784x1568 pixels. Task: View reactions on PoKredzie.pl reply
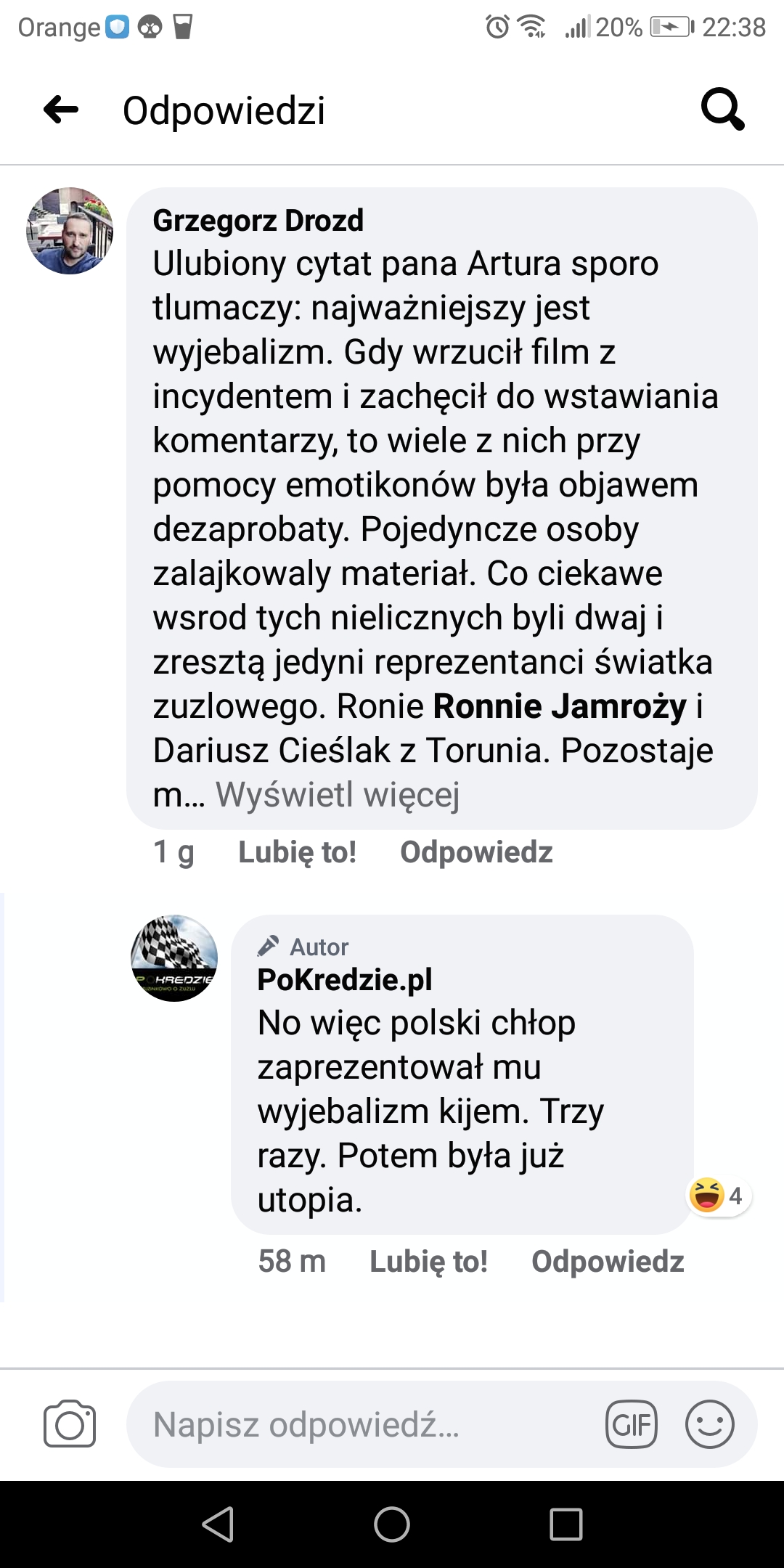pos(719,1196)
